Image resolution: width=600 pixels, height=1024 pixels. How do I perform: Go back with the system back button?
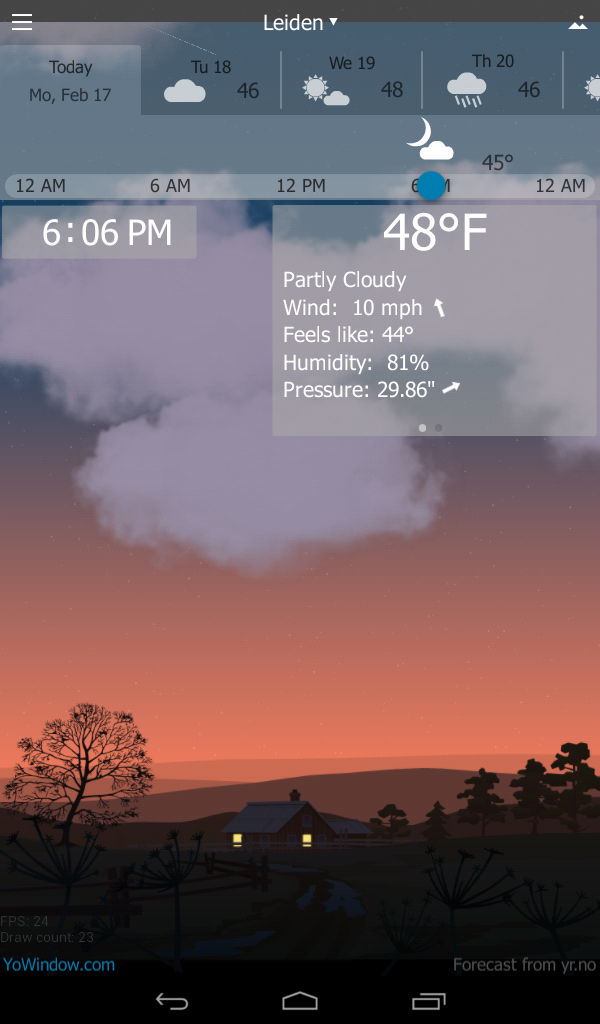pos(172,1000)
